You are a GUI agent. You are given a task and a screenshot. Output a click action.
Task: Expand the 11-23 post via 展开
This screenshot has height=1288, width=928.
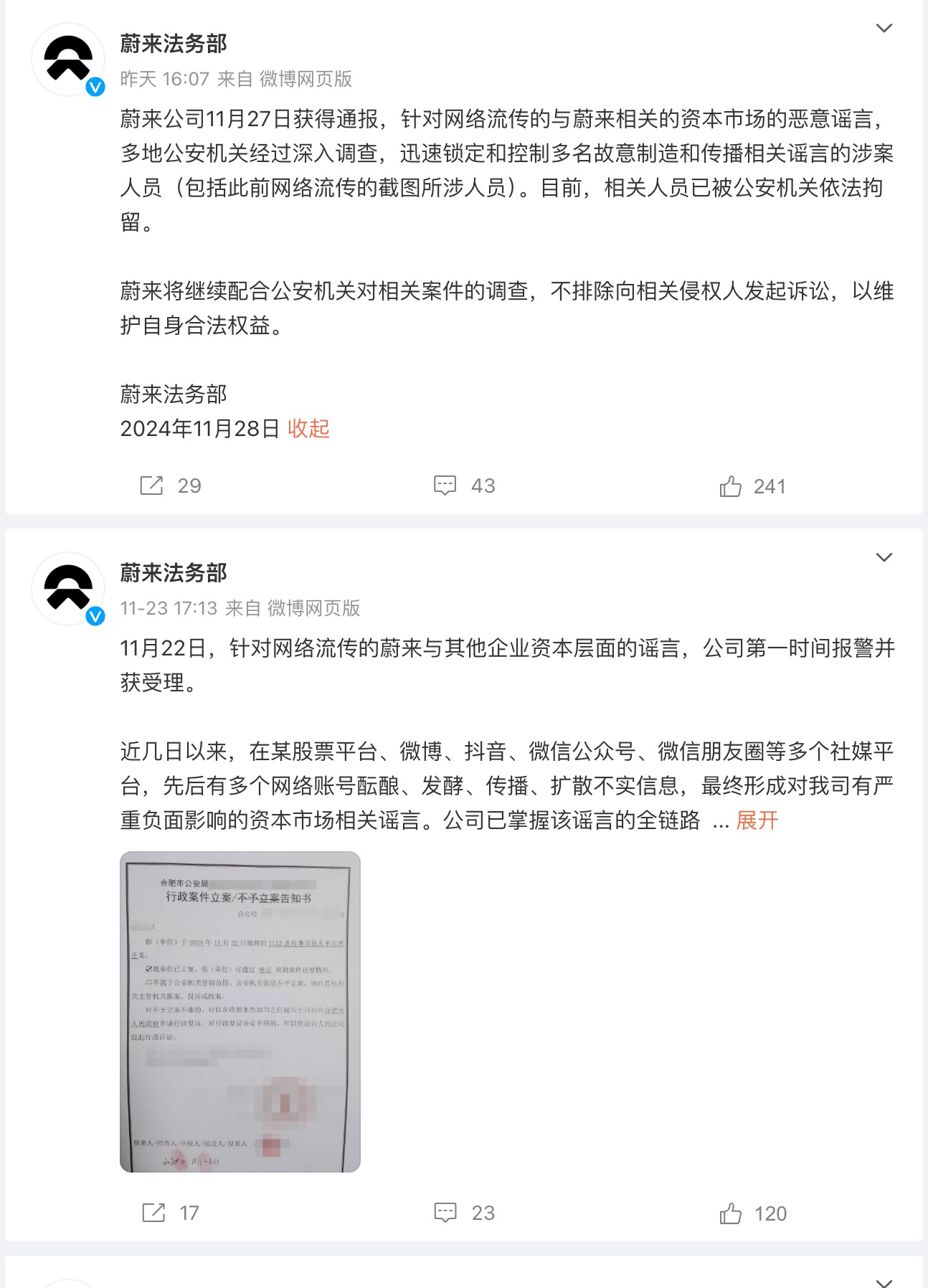pos(757,820)
